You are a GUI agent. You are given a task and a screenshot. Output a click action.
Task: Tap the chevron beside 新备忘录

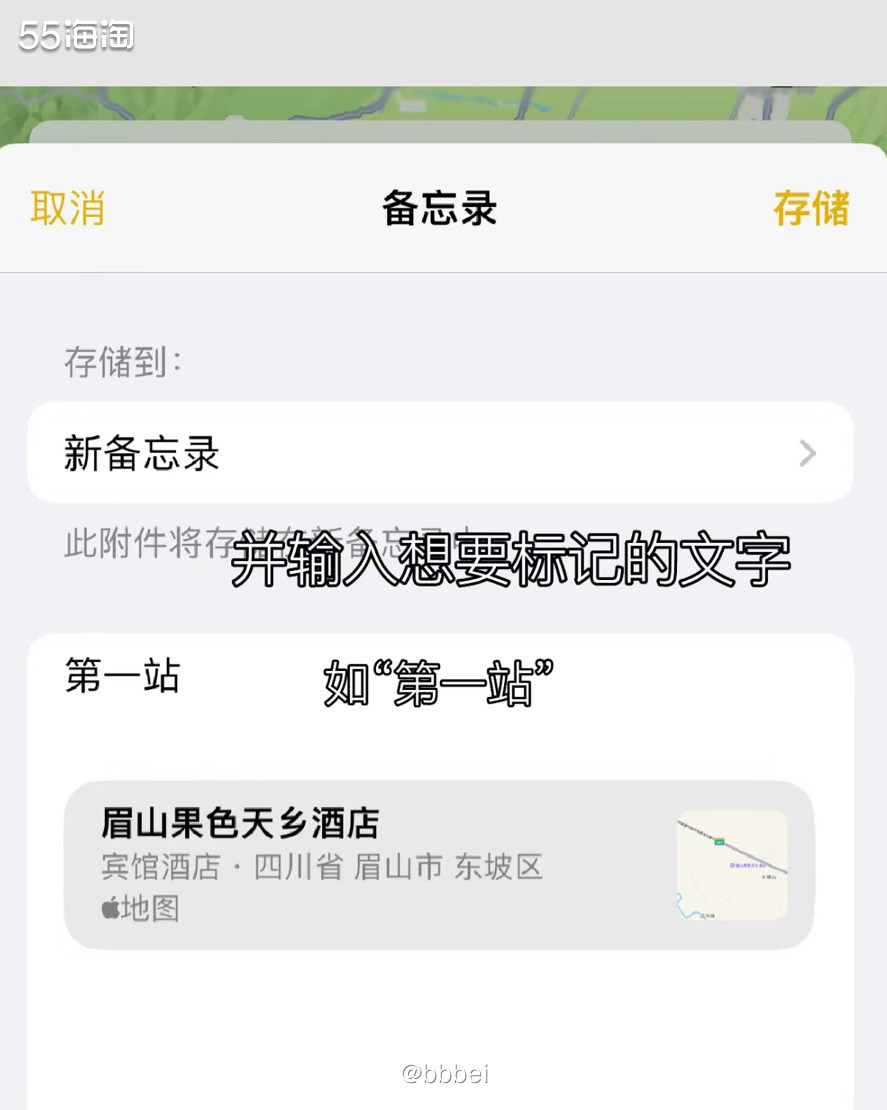coord(806,452)
